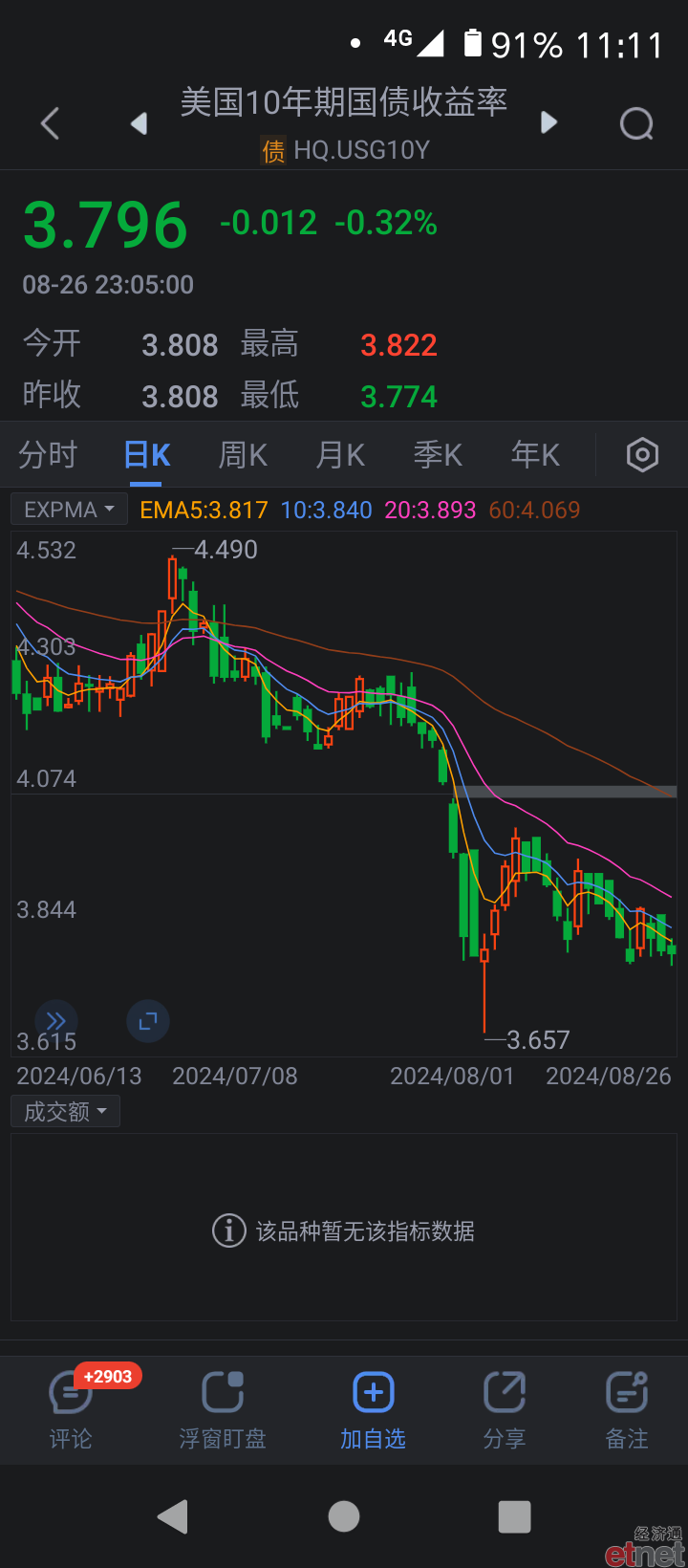This screenshot has height=1568, width=688.
Task: Open the EXPMA indicator dropdown
Action: point(69,510)
